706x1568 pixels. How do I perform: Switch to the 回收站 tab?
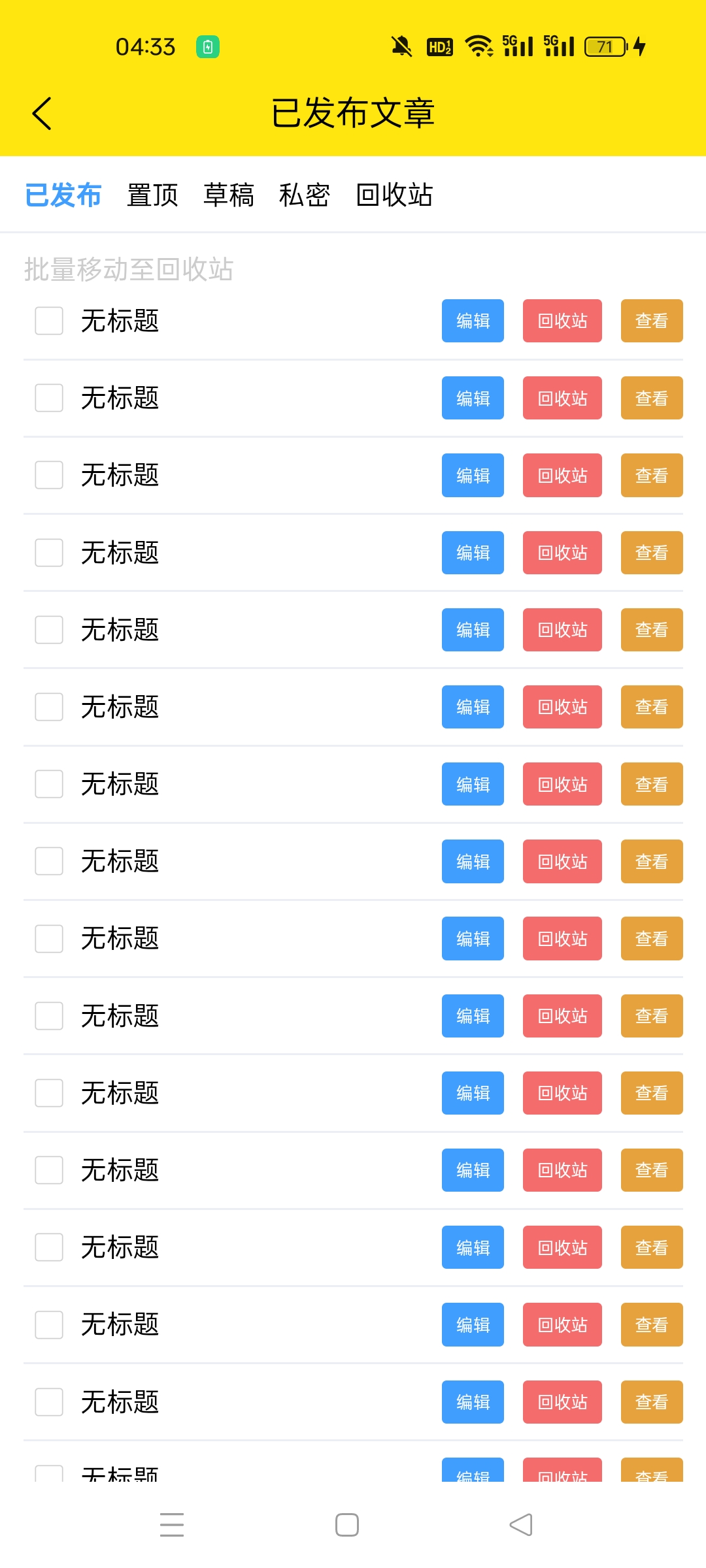click(394, 195)
